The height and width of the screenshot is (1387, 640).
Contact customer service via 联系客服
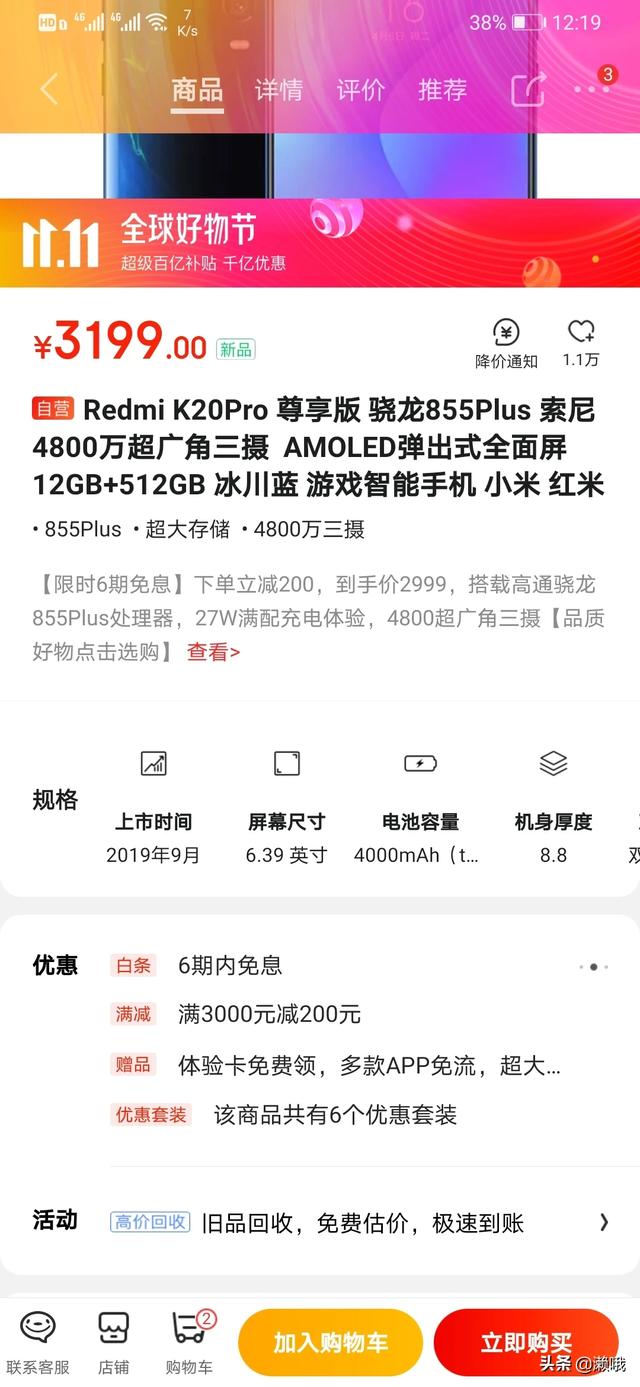[38, 1341]
